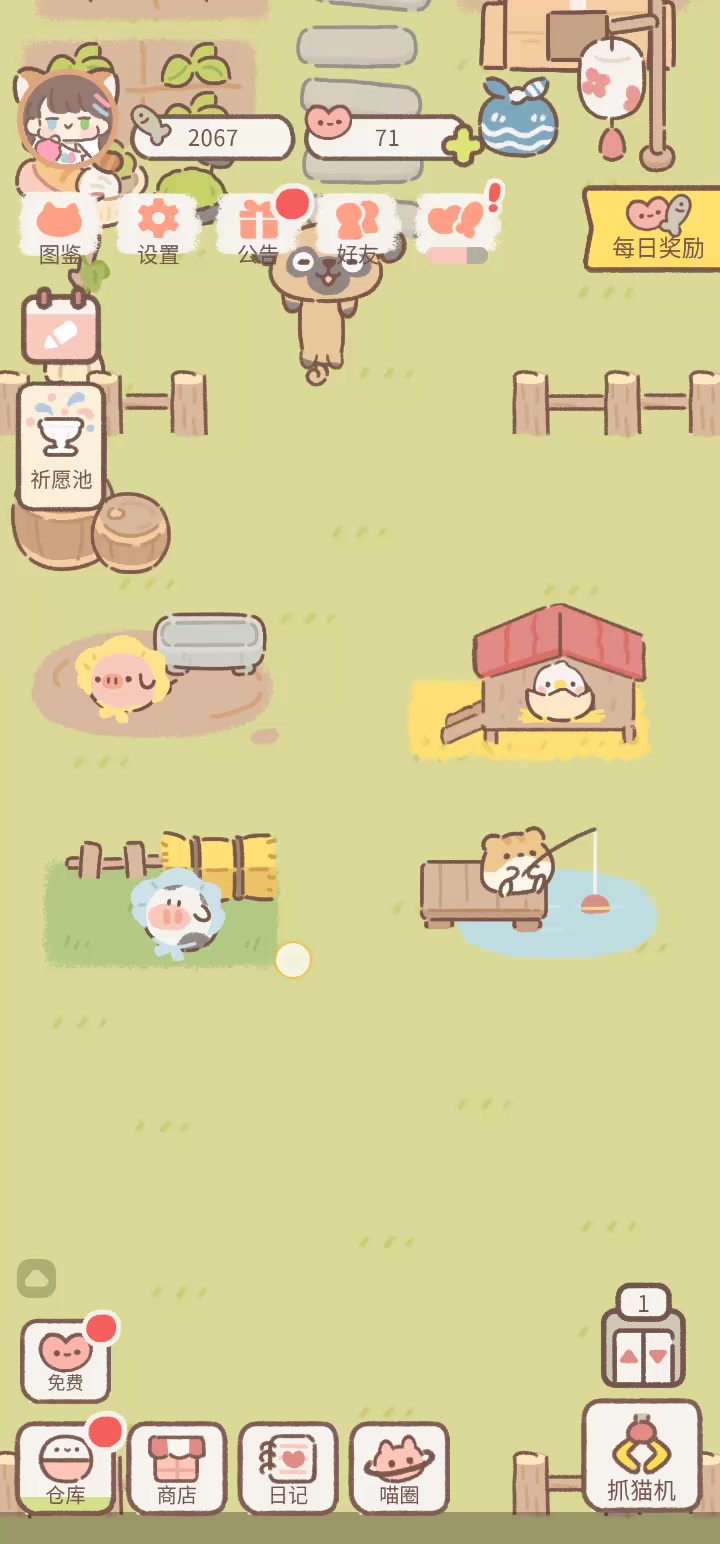Launch the 抓猫机 claw machine

coord(641,1455)
